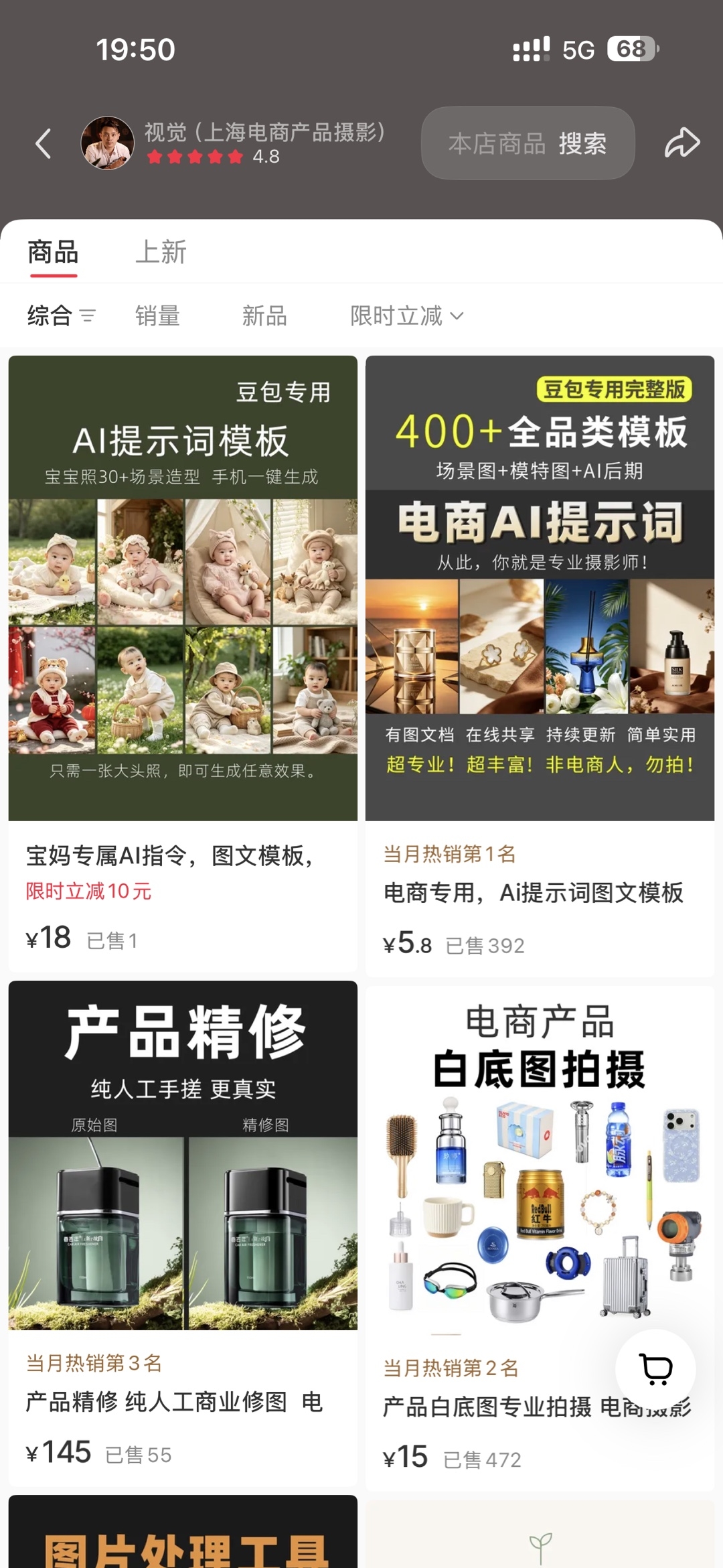
Task: Sort products by 销量
Action: pyautogui.click(x=157, y=315)
